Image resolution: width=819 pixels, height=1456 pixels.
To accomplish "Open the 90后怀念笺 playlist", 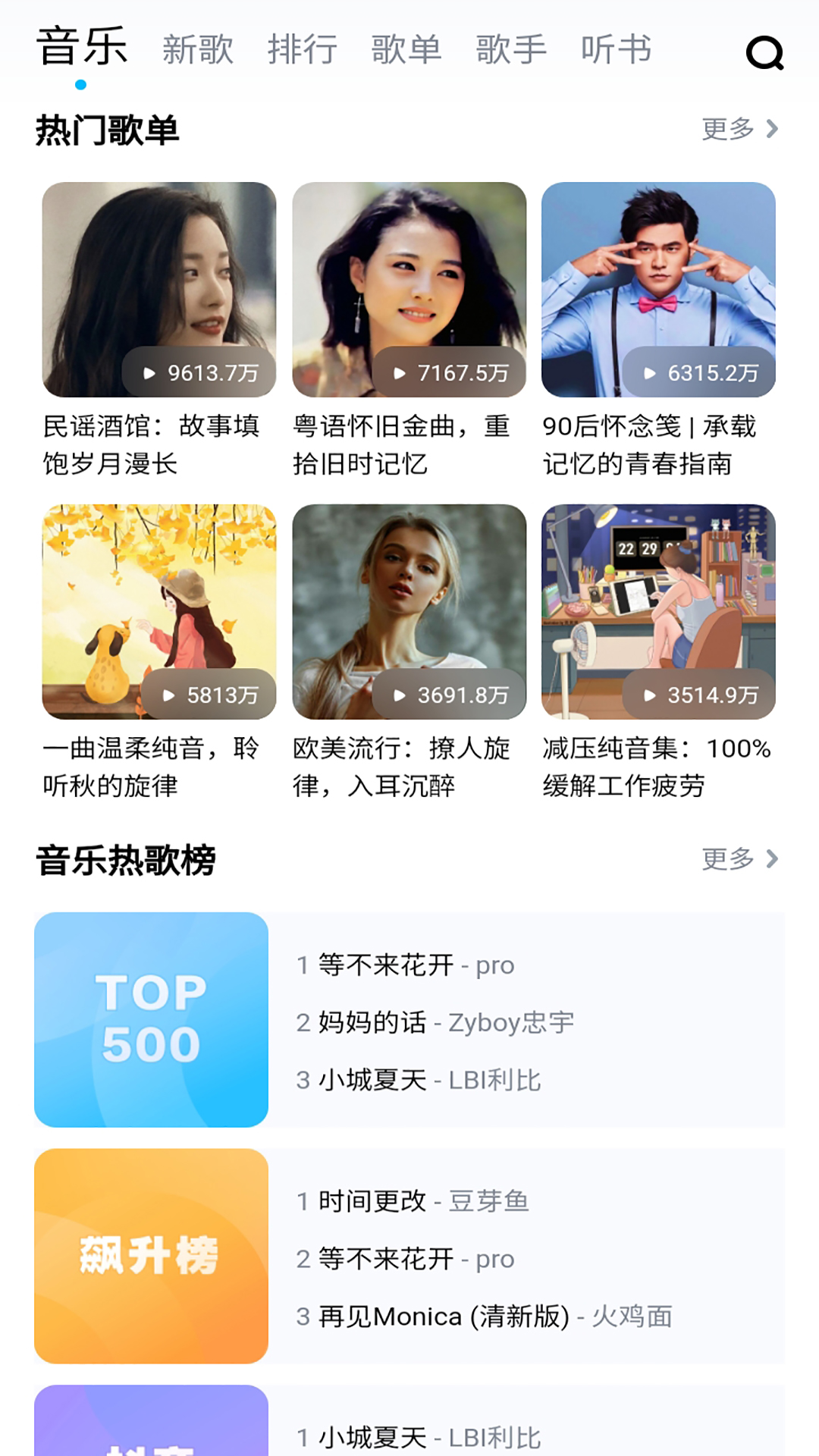I will [658, 290].
